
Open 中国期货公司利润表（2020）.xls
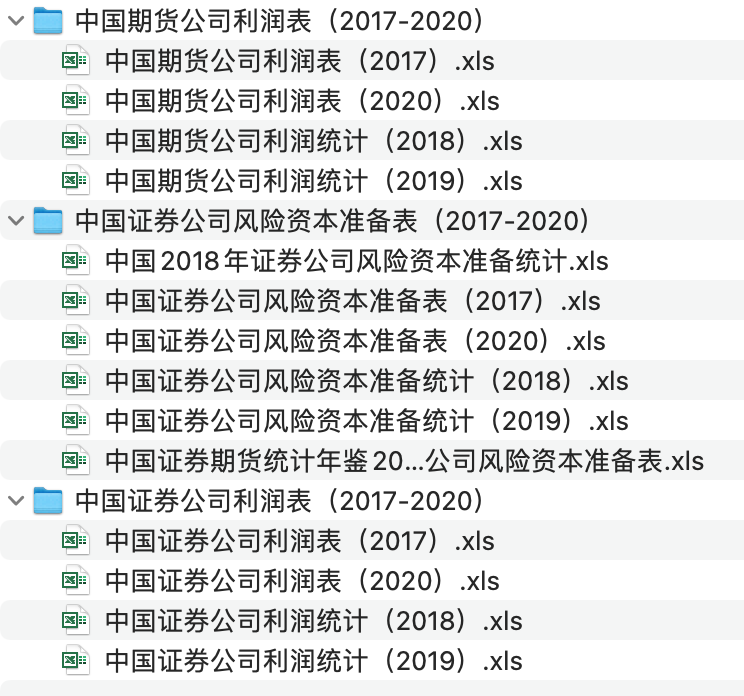tap(302, 101)
